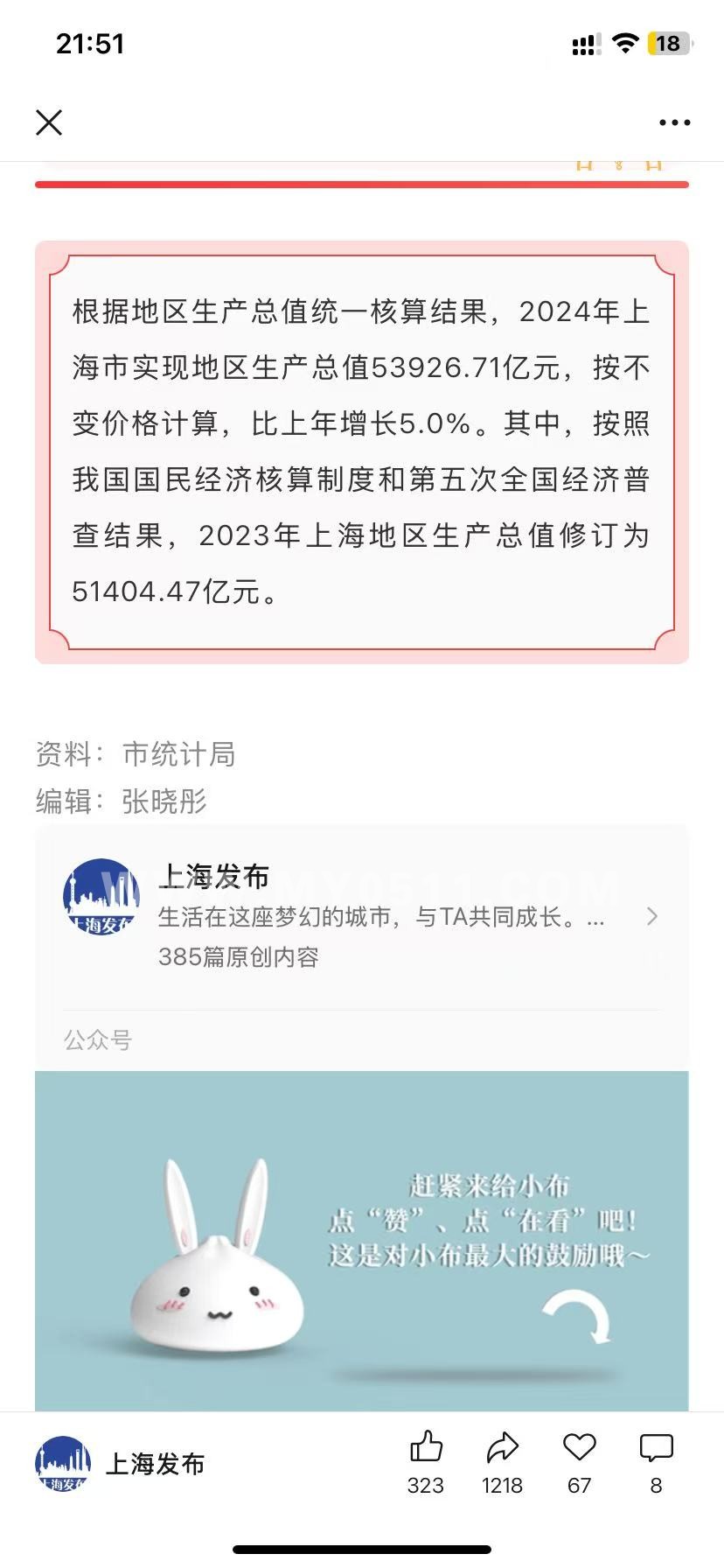Tap the heart icon to mark 在看
The image size is (724, 1568).
point(579,1448)
